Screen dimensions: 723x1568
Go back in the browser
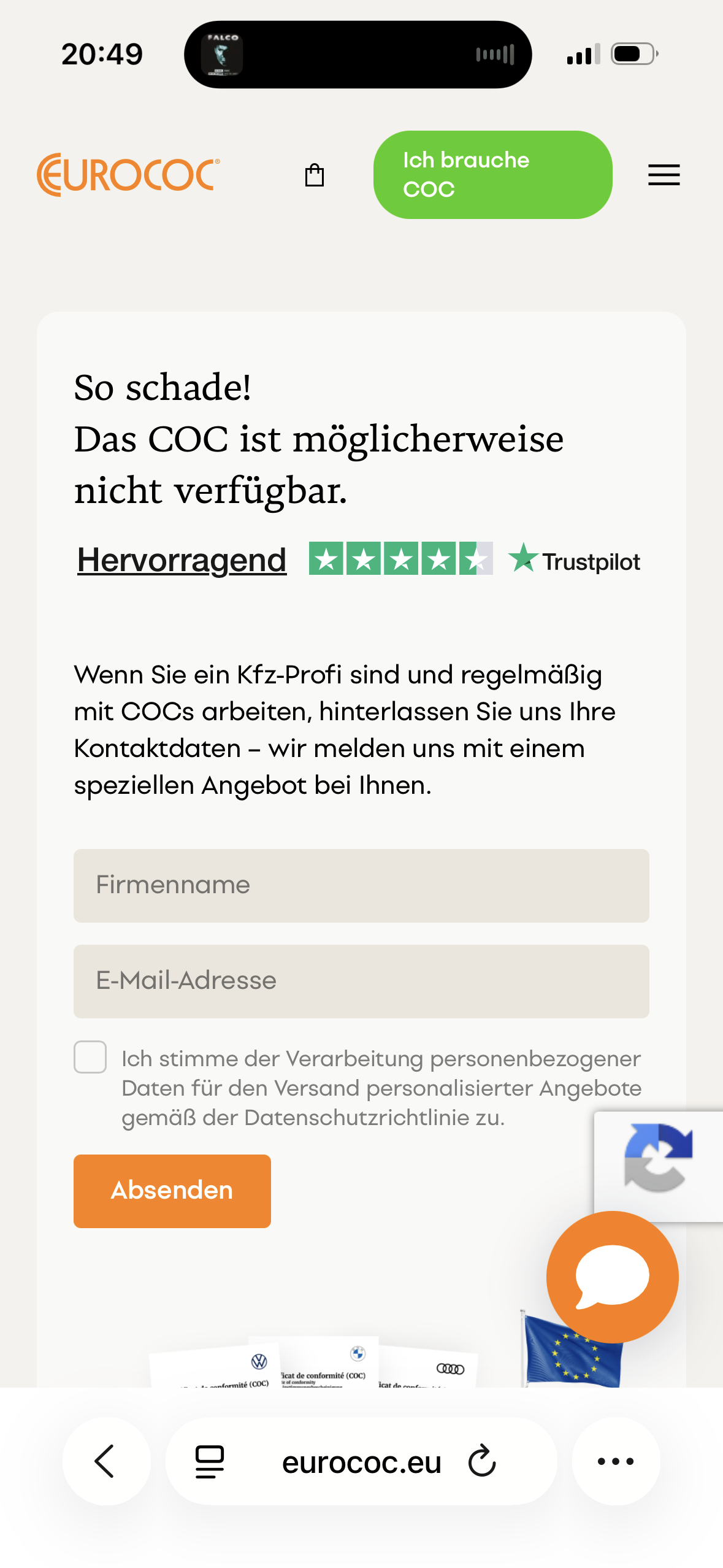(106, 1461)
